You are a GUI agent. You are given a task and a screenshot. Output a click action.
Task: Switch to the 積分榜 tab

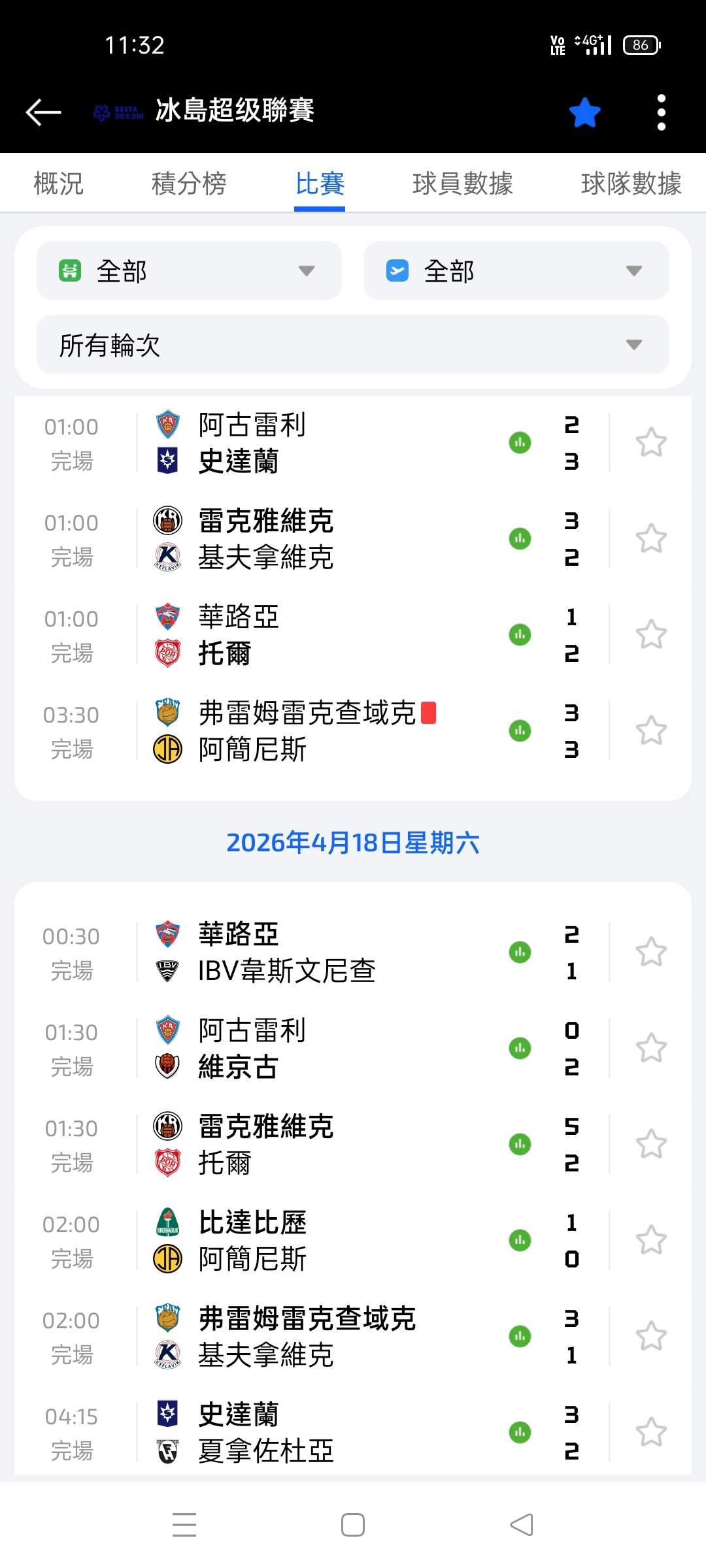click(189, 184)
